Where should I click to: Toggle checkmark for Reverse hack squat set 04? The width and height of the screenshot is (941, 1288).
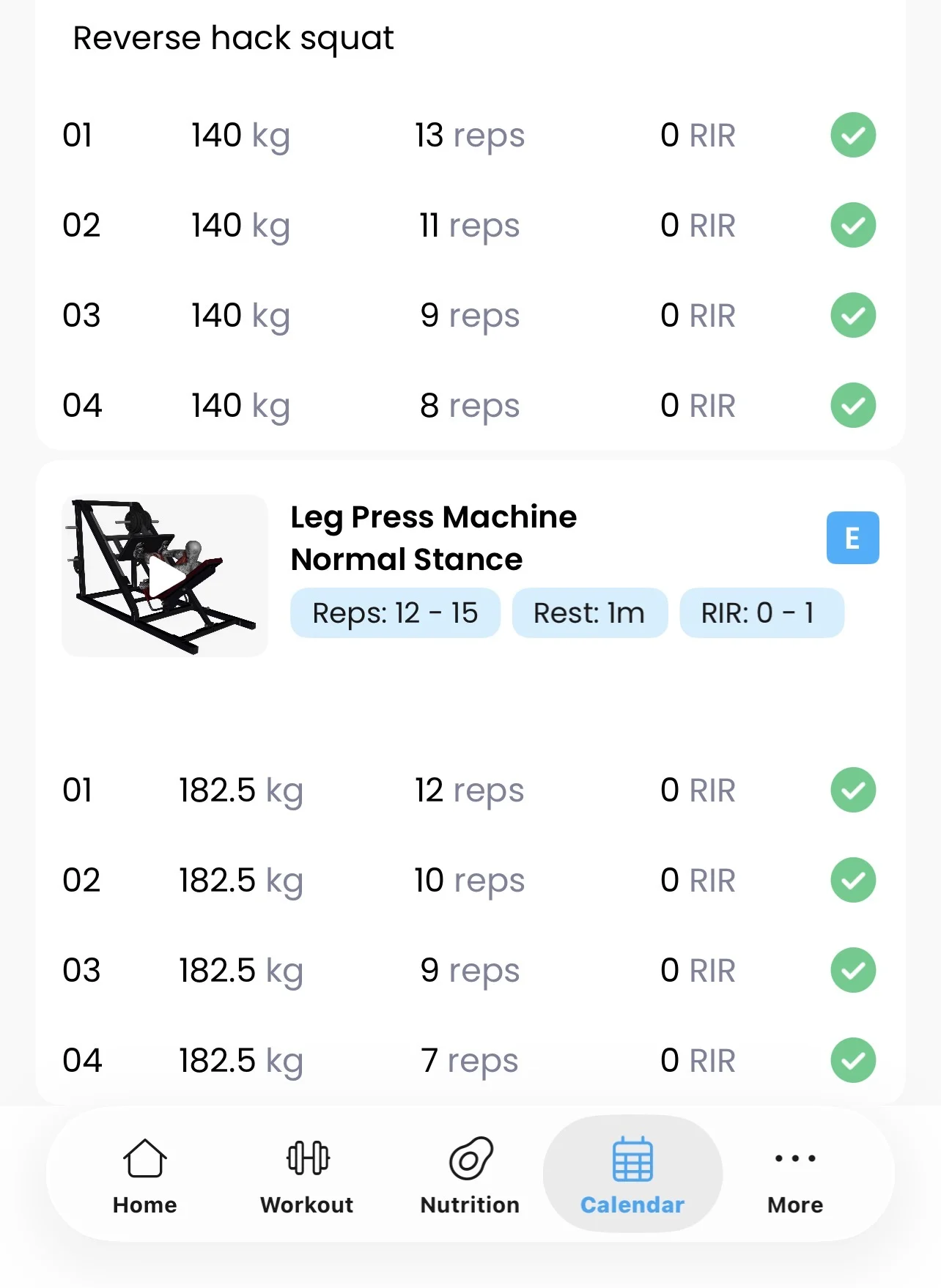pos(853,405)
